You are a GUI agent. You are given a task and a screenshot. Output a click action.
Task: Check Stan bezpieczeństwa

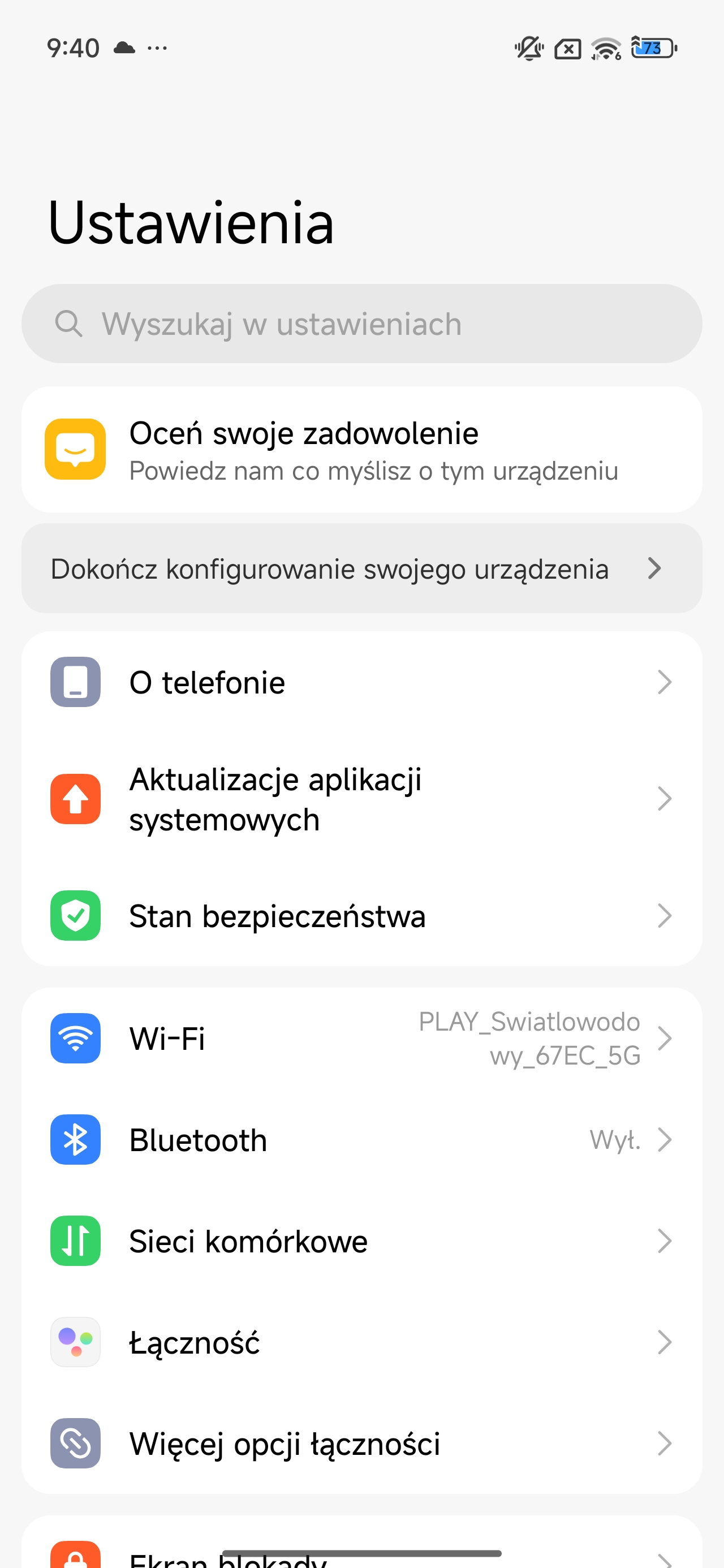click(361, 916)
